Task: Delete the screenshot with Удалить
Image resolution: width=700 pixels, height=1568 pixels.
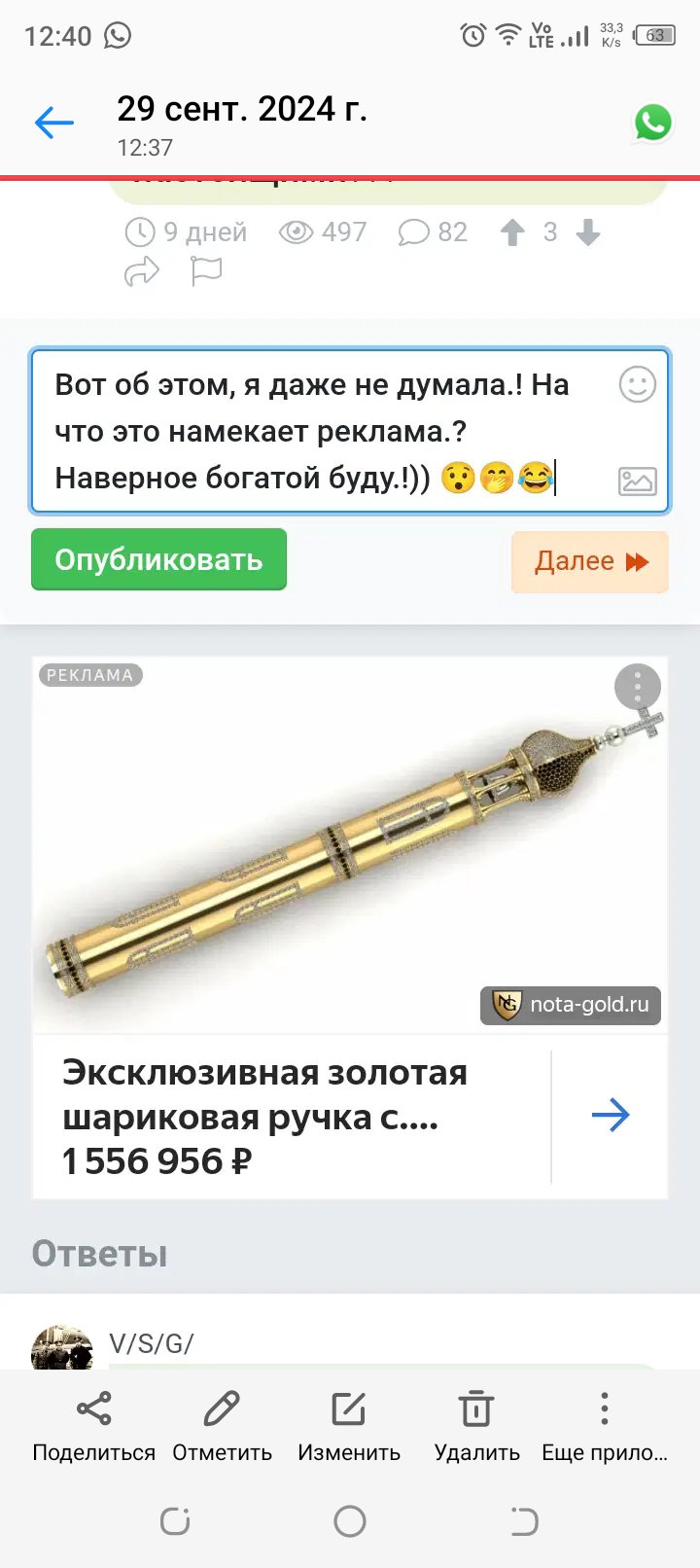Action: pos(476,1426)
